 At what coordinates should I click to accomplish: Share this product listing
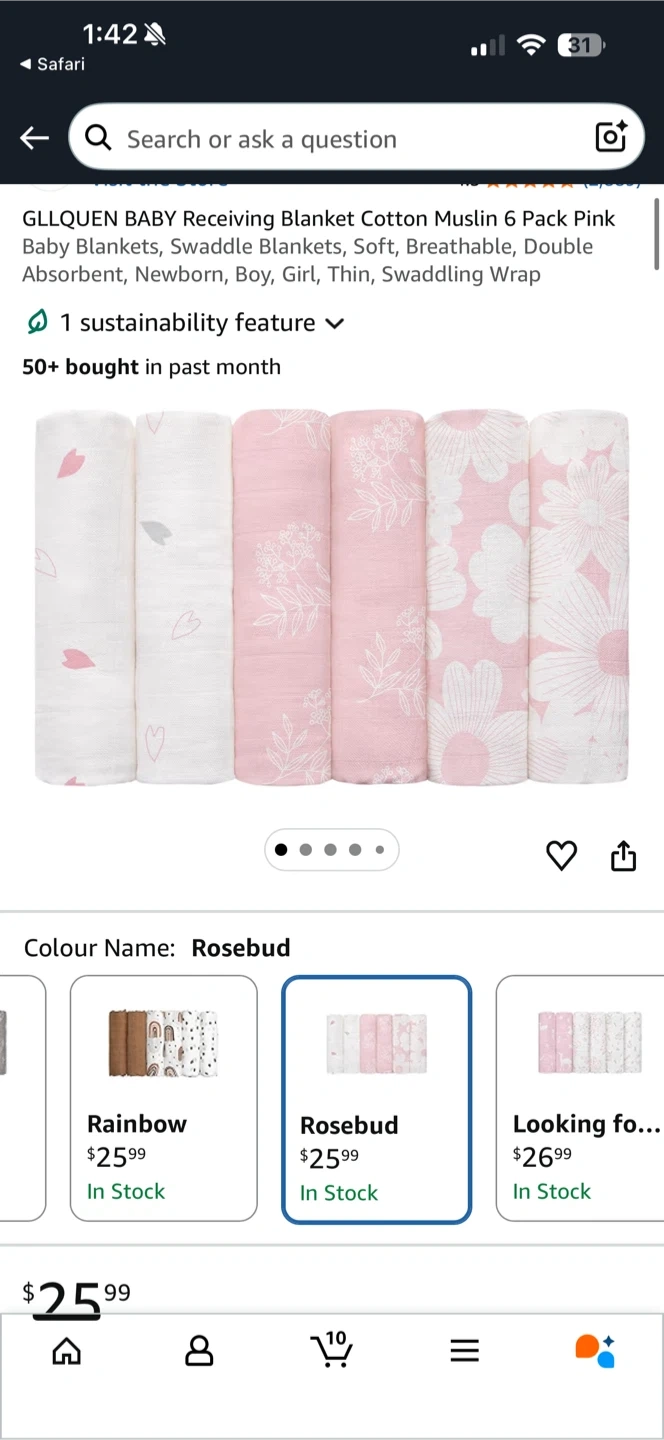point(623,856)
